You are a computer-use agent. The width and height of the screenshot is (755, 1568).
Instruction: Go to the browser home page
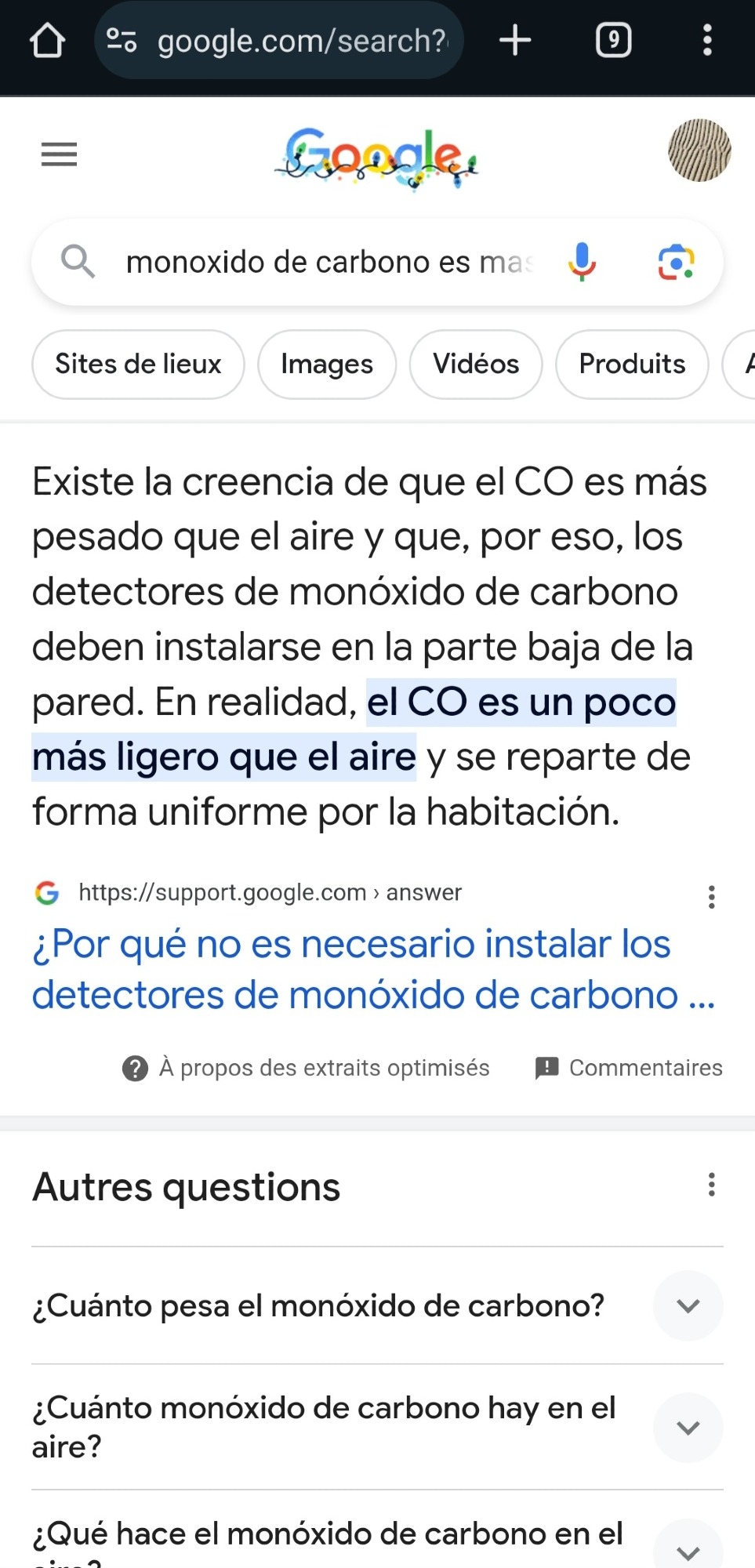click(47, 41)
